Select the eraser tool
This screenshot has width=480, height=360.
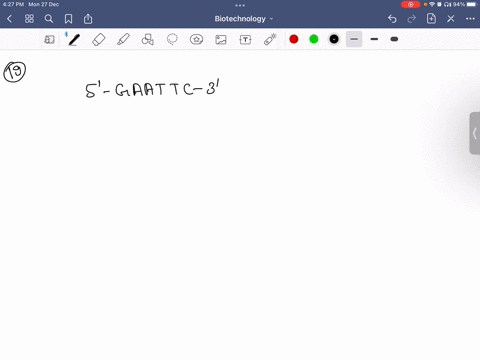99,40
